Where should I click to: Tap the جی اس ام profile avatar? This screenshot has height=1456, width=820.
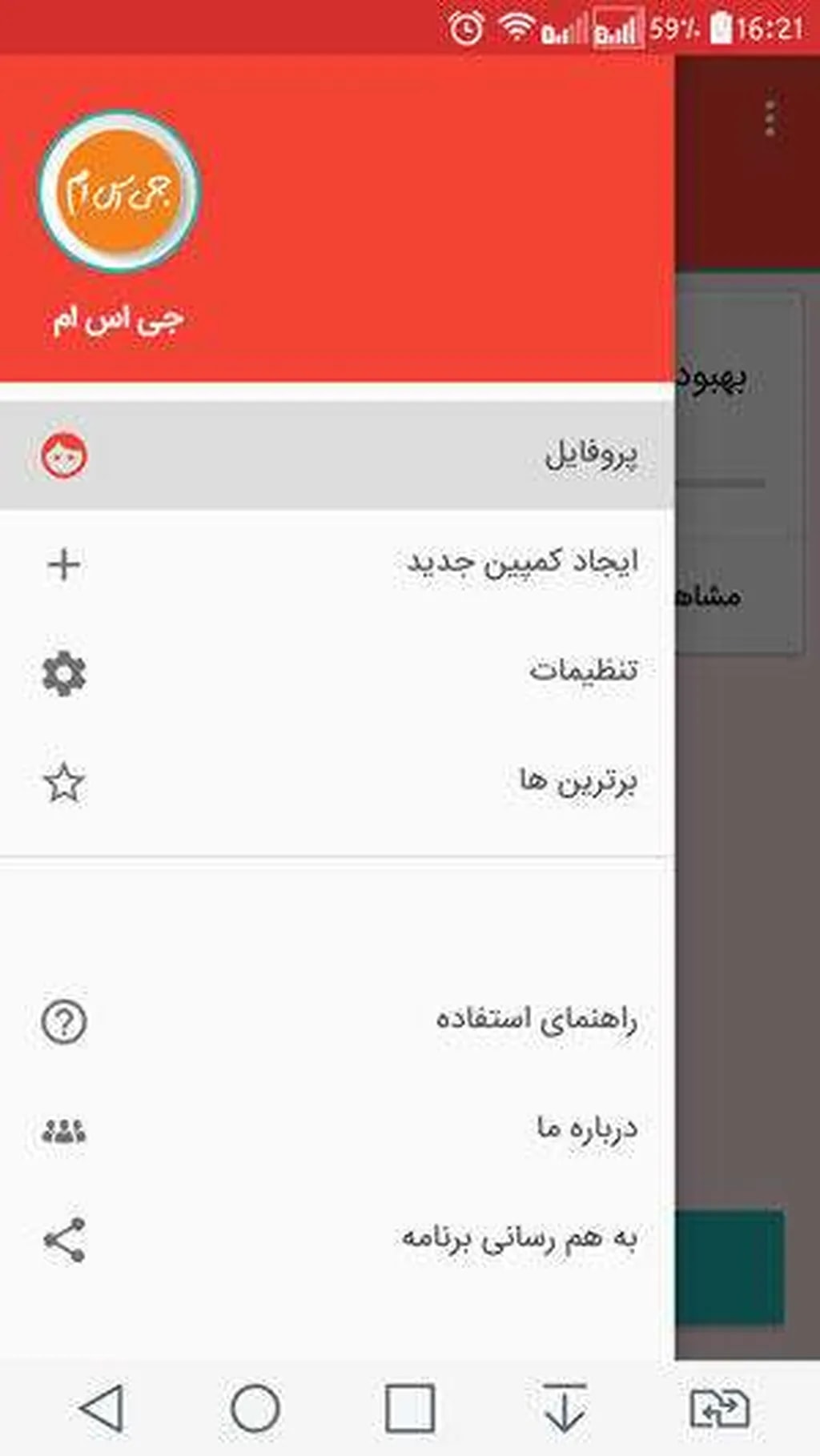click(119, 192)
